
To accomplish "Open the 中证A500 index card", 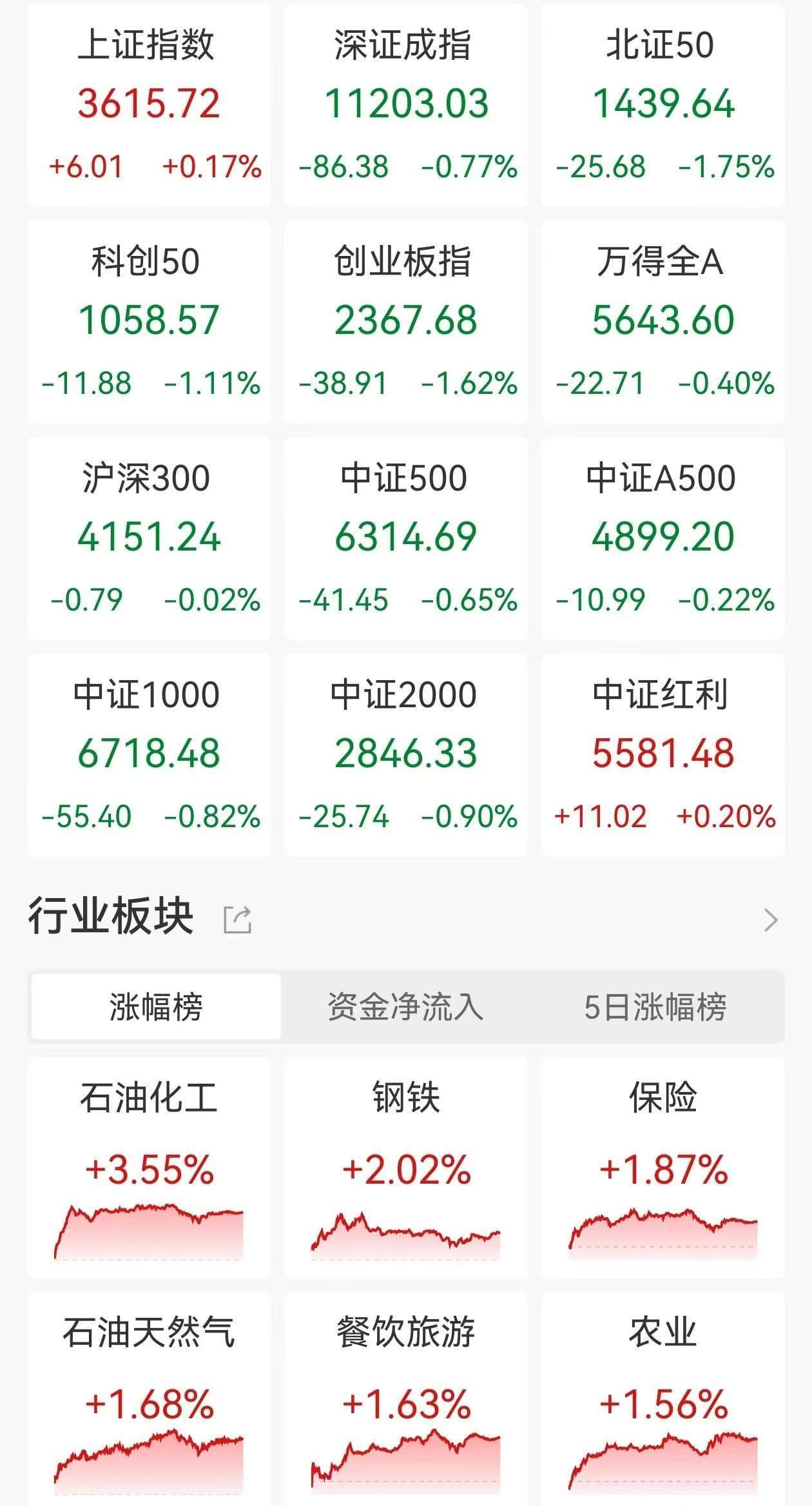I will click(663, 538).
